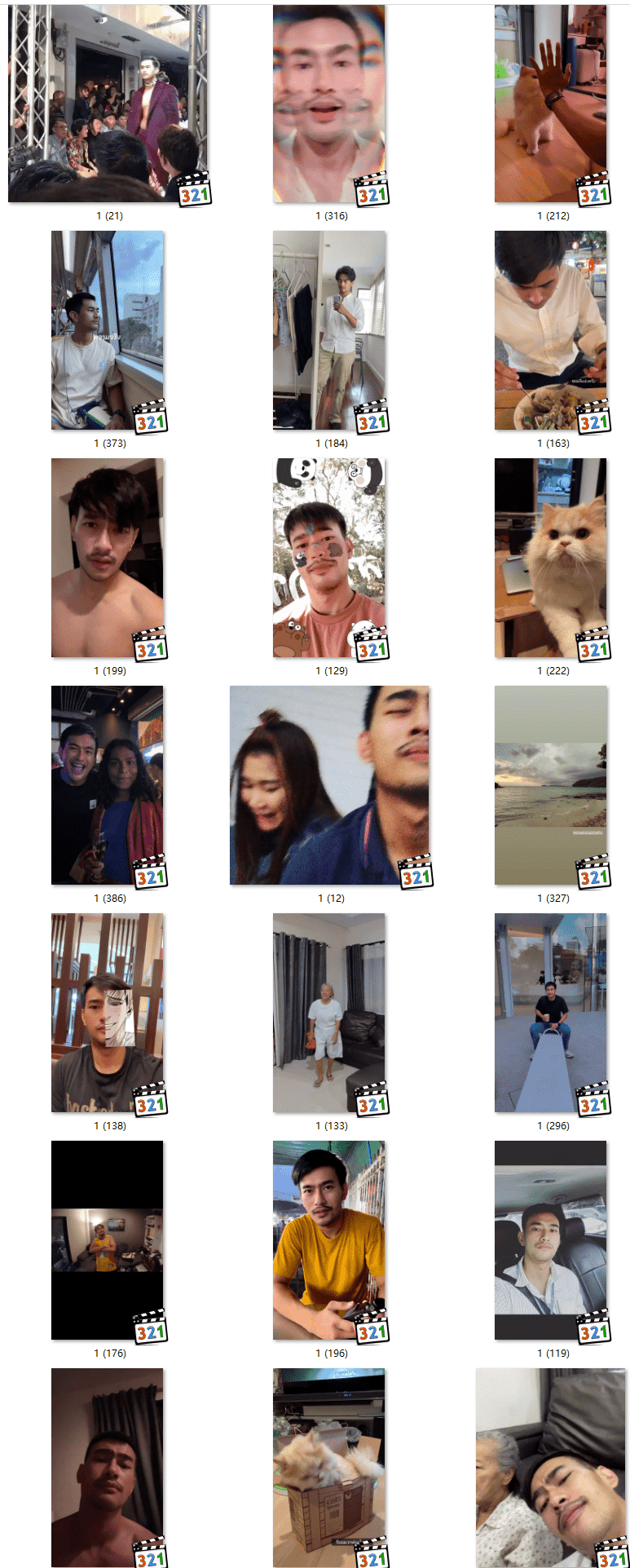Open video file 1 (296)
Image resolution: width=630 pixels, height=1568 pixels.
click(550, 1013)
